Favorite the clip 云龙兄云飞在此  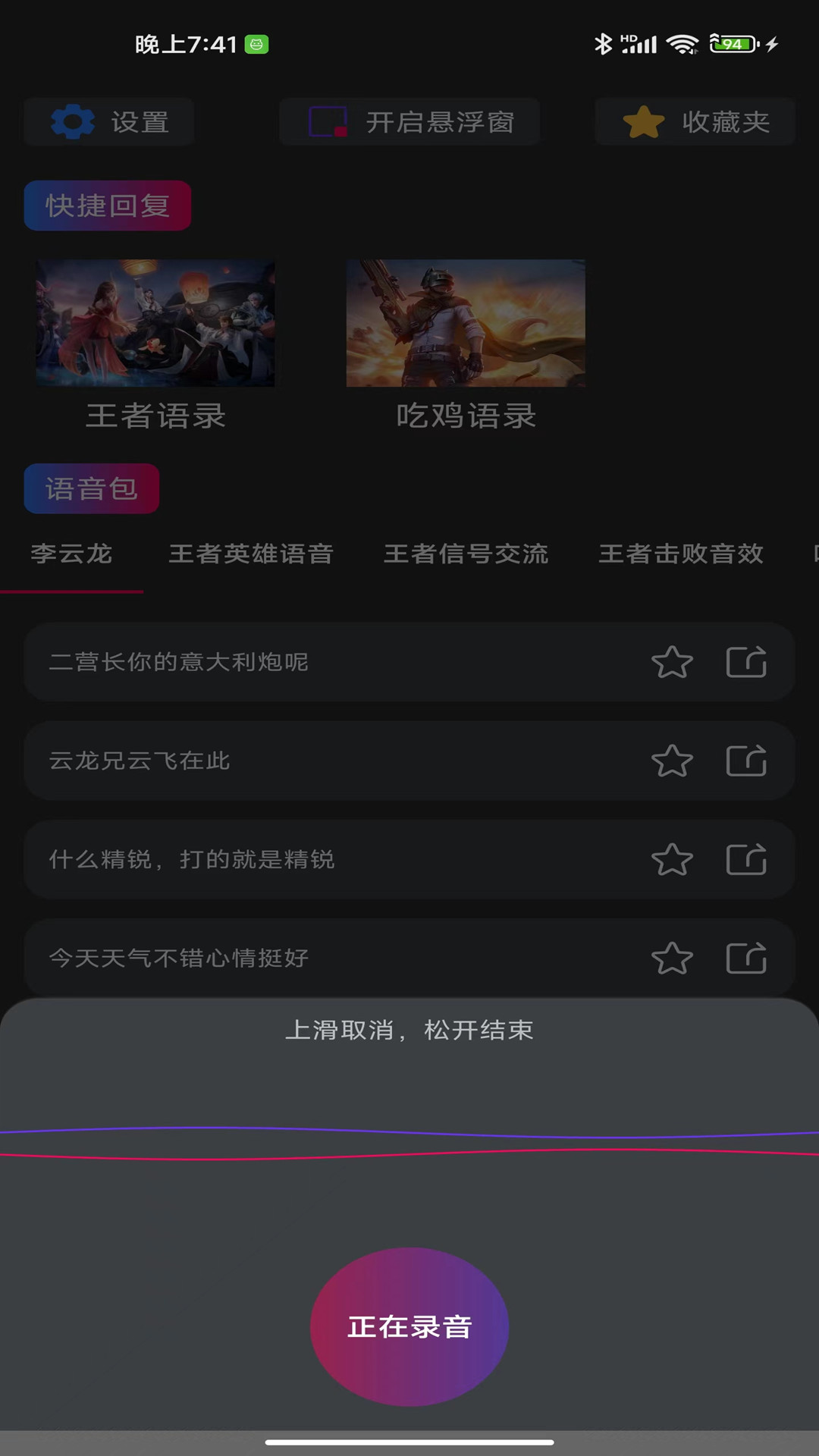pyautogui.click(x=672, y=761)
